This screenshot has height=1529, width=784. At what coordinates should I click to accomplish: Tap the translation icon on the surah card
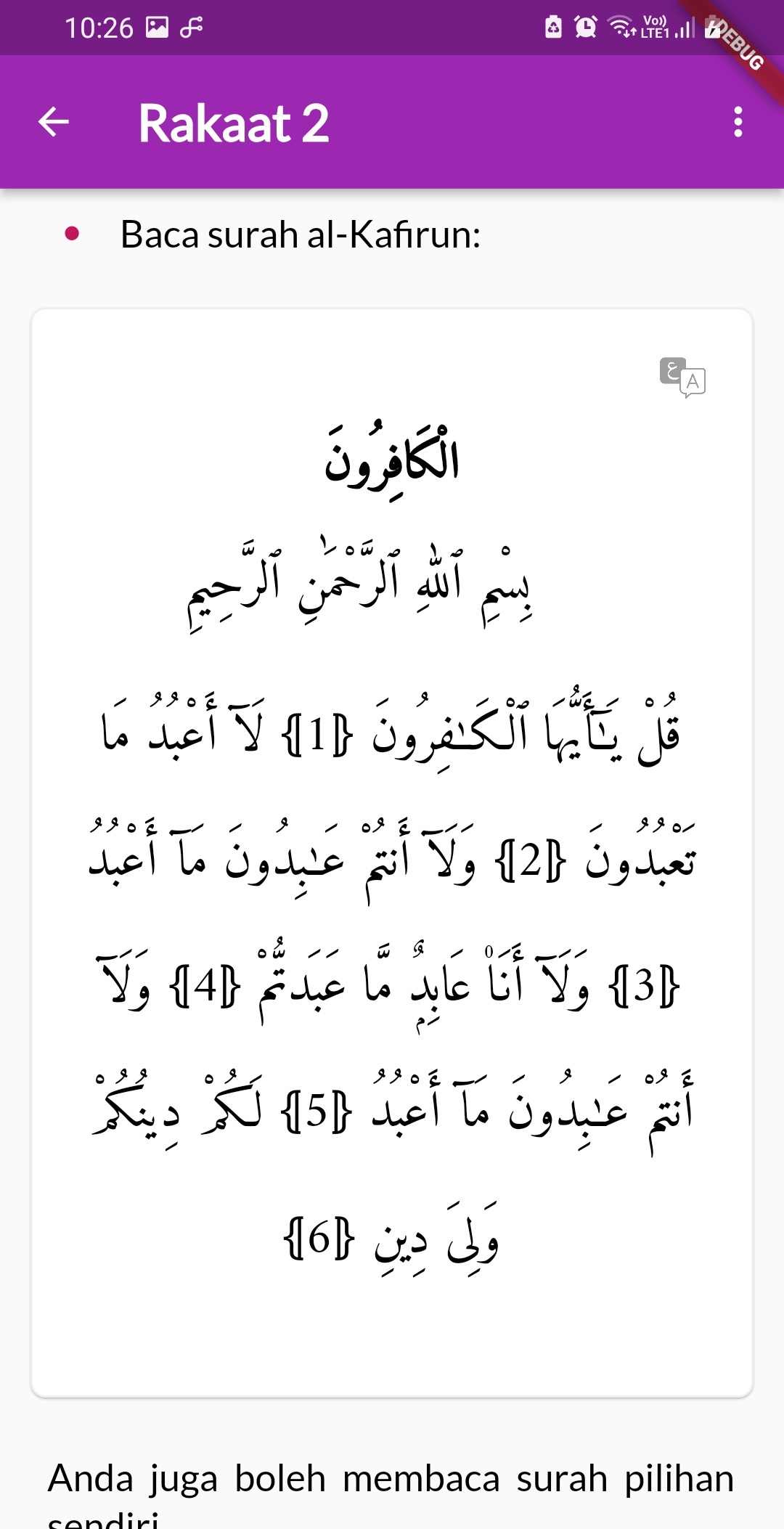[x=682, y=378]
